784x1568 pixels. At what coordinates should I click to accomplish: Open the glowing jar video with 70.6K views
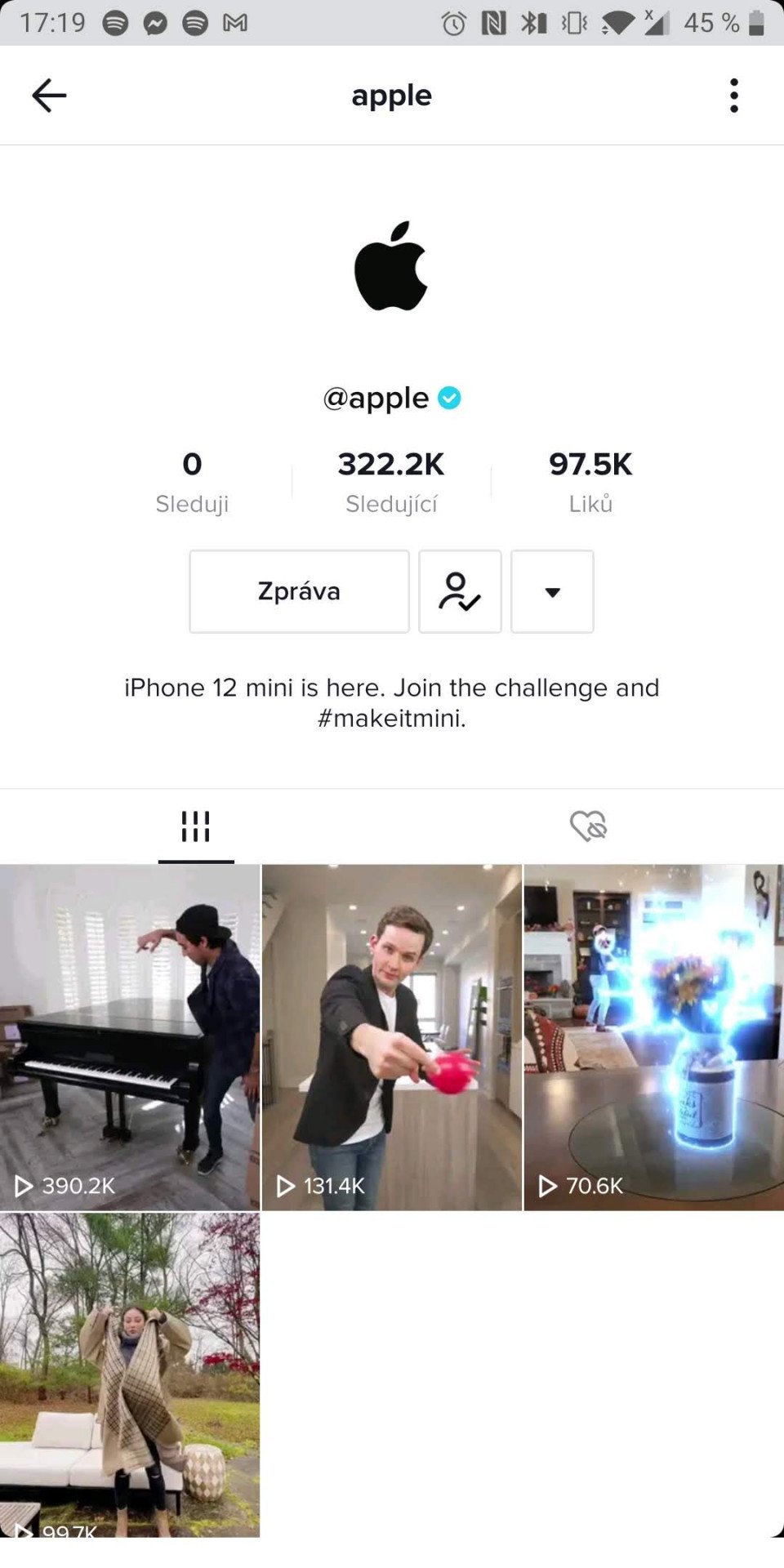[654, 1037]
